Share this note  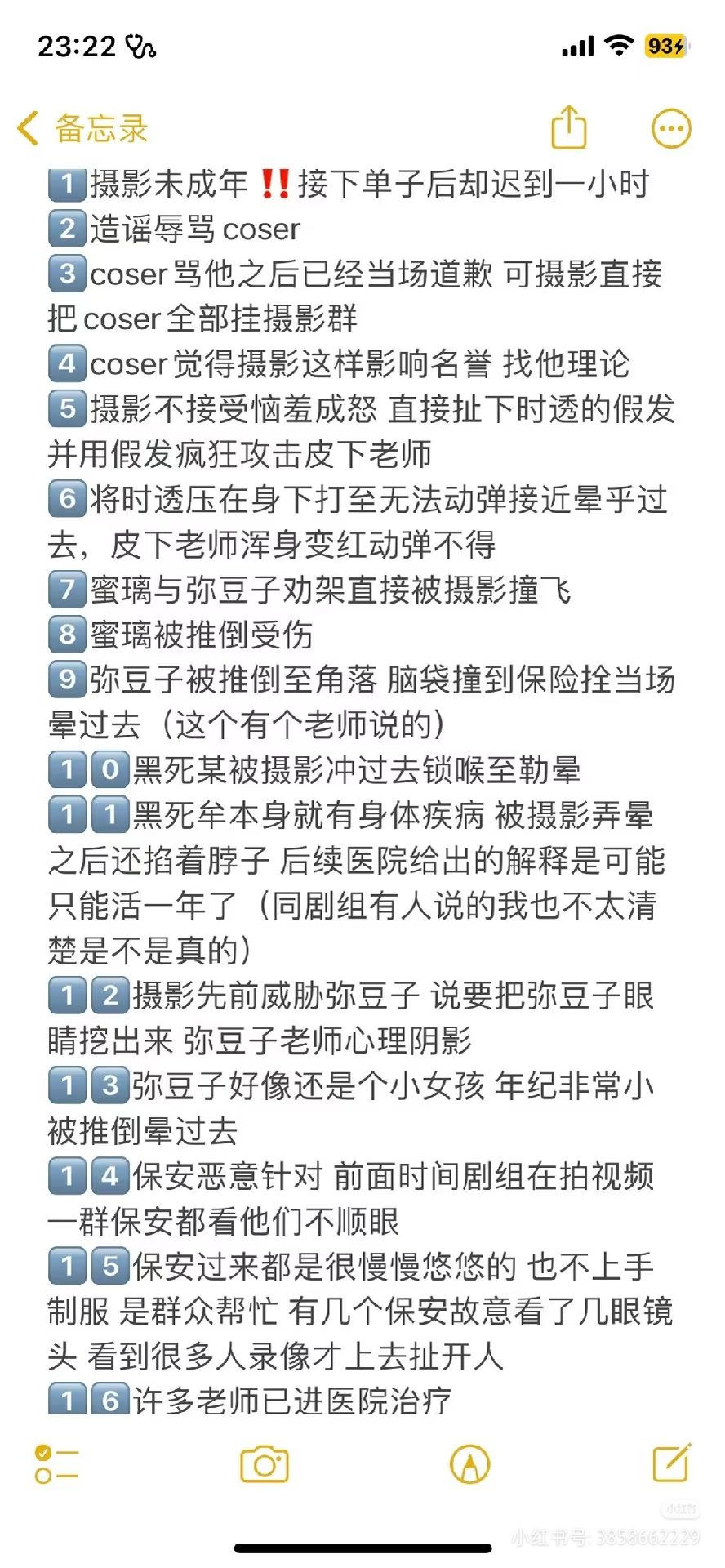(569, 127)
